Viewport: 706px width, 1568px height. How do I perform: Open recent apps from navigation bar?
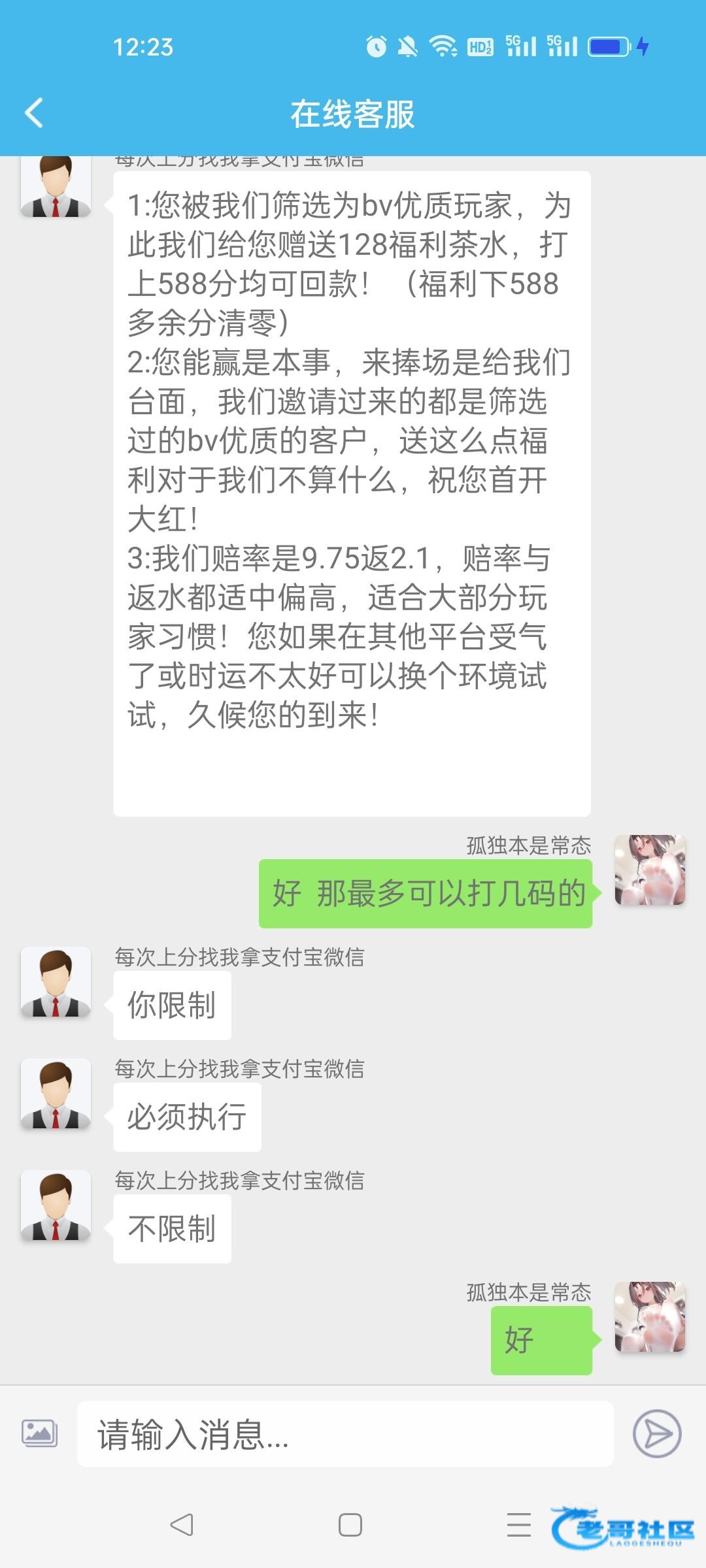pyautogui.click(x=518, y=1525)
